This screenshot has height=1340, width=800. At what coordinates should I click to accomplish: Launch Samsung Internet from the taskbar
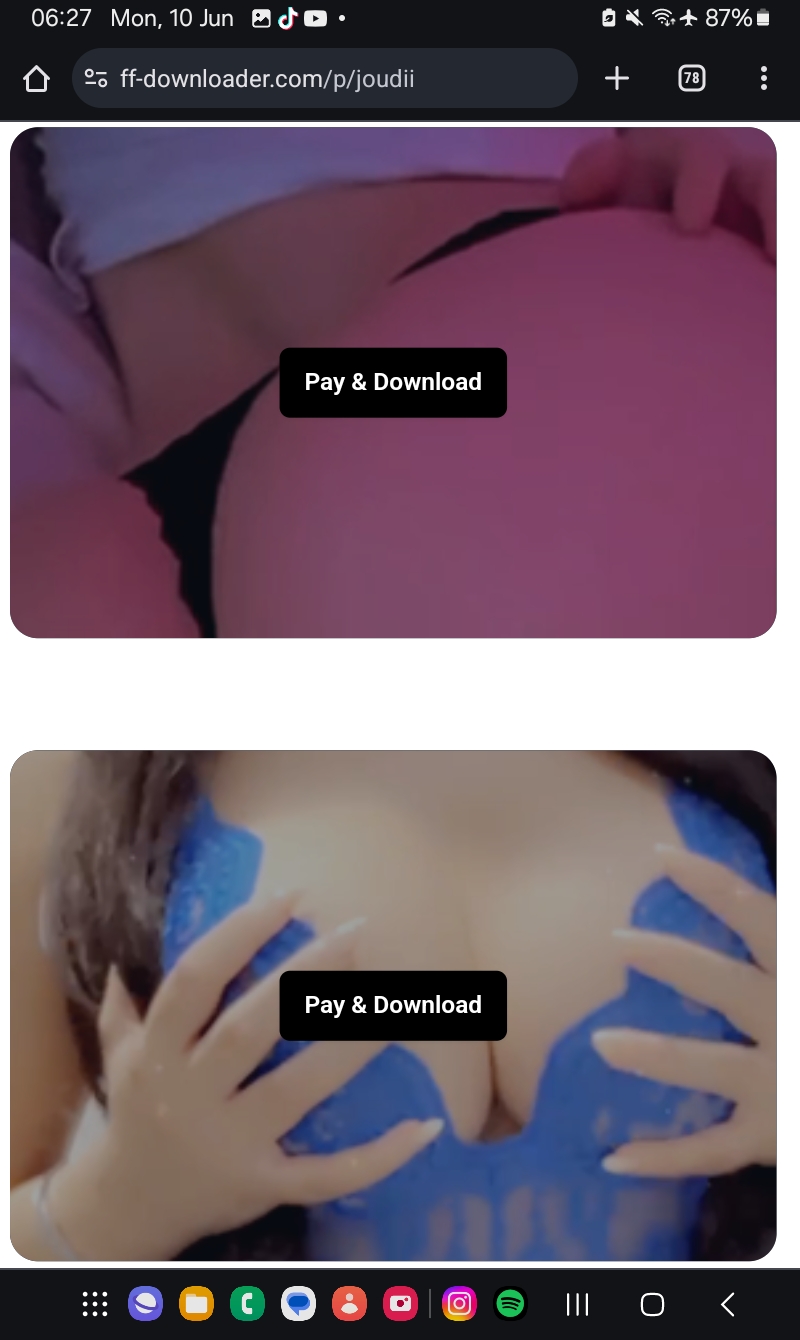pyautogui.click(x=145, y=1304)
